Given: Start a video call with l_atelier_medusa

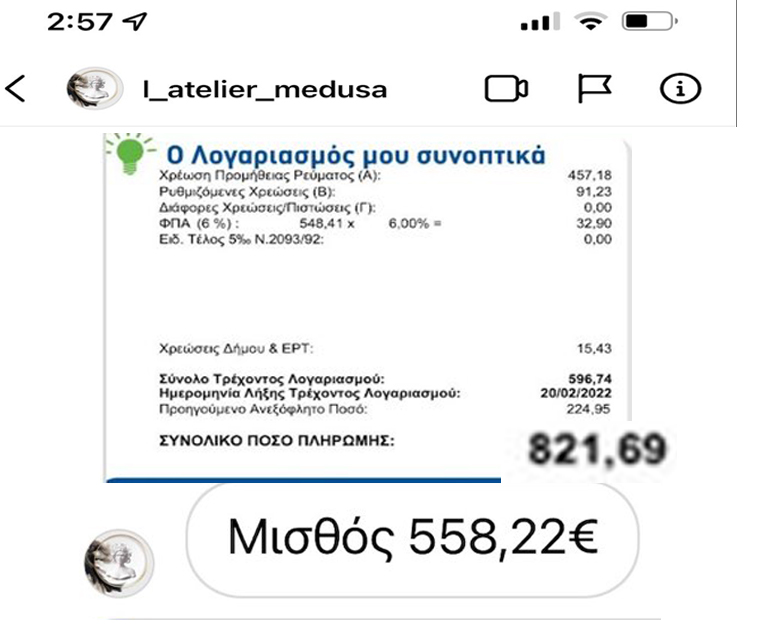Looking at the screenshot, I should [x=506, y=89].
